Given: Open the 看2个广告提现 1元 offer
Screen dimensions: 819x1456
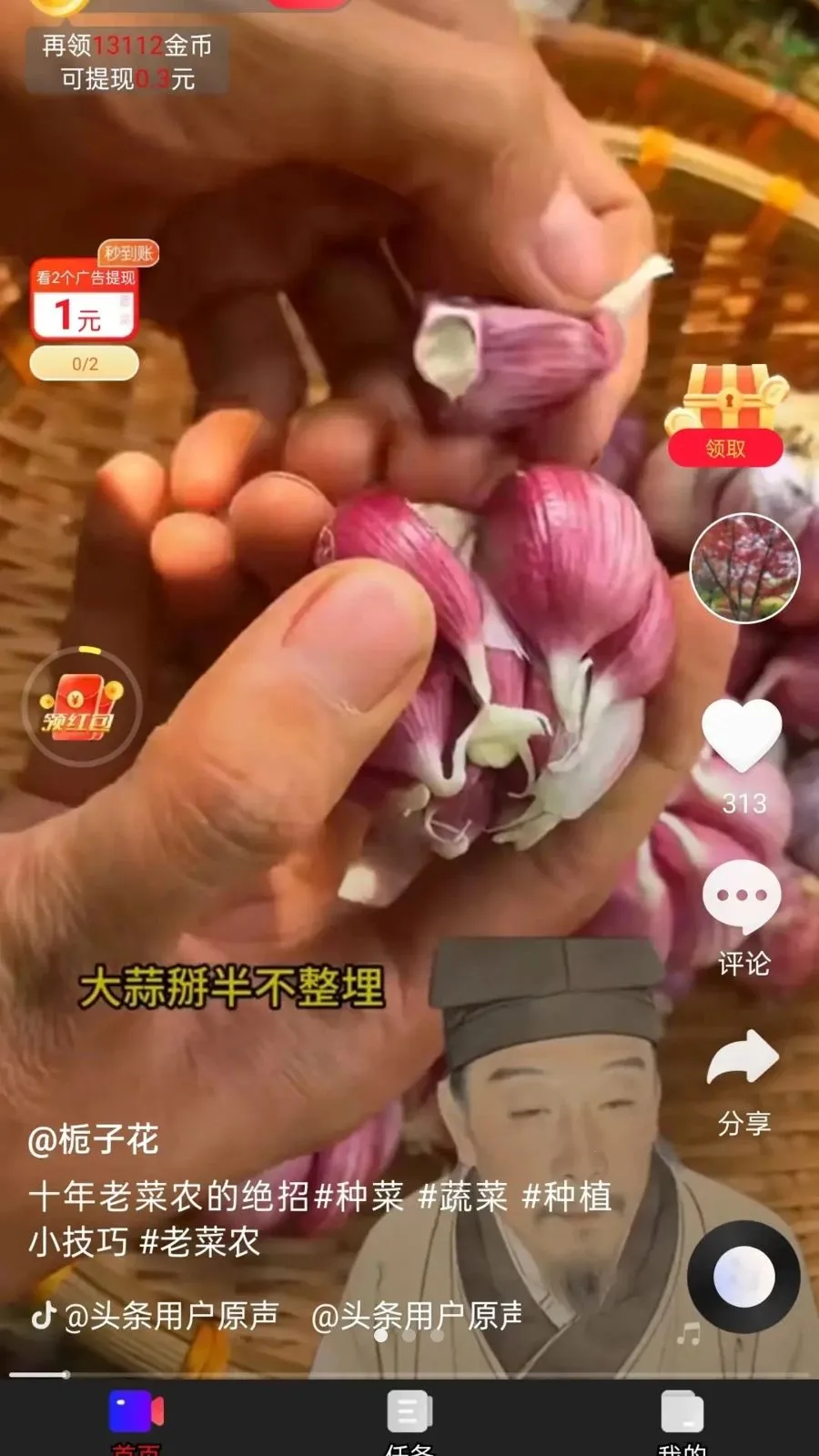Looking at the screenshot, I should (x=85, y=305).
